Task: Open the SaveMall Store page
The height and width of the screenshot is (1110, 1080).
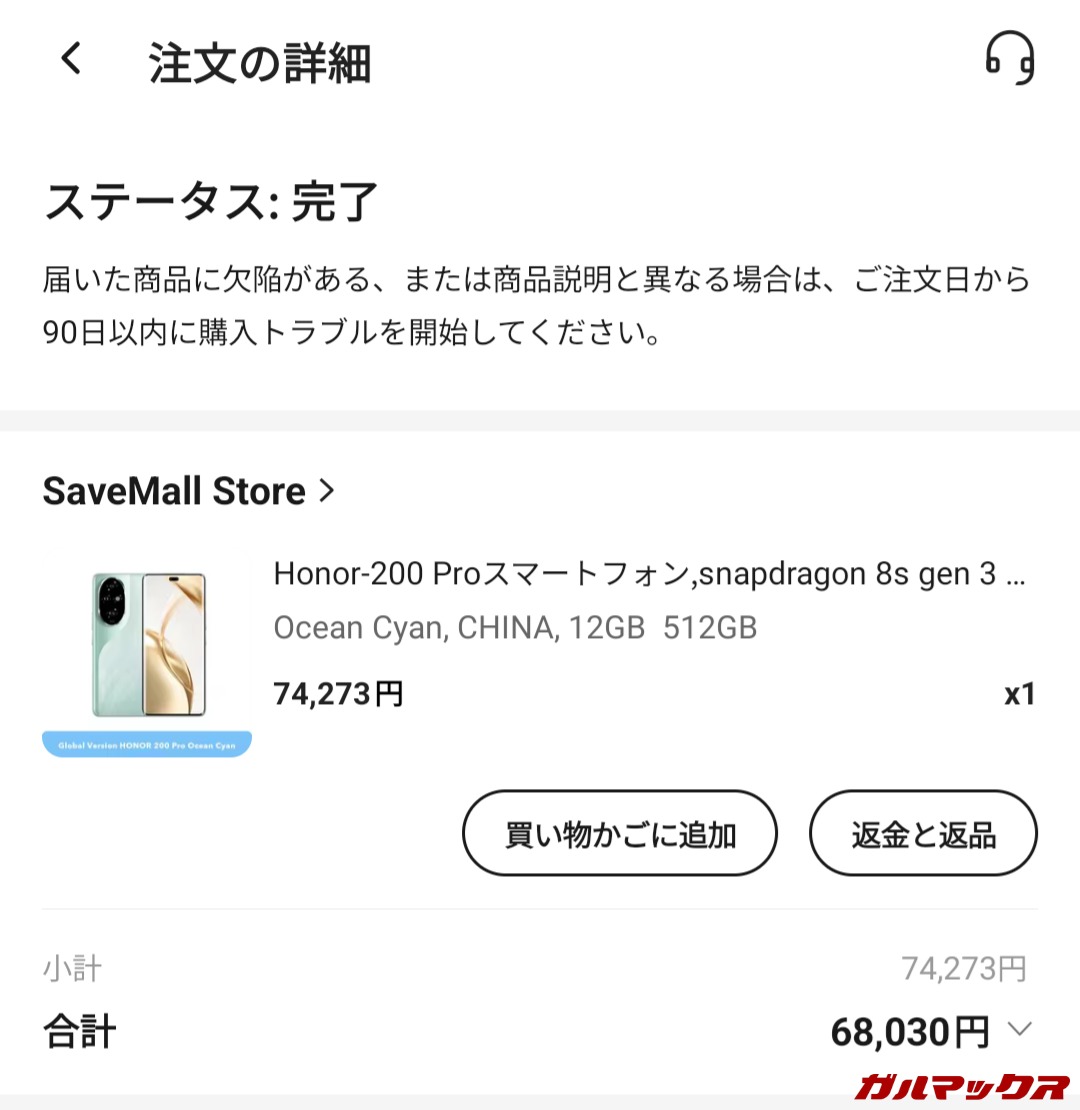Action: pyautogui.click(x=188, y=491)
